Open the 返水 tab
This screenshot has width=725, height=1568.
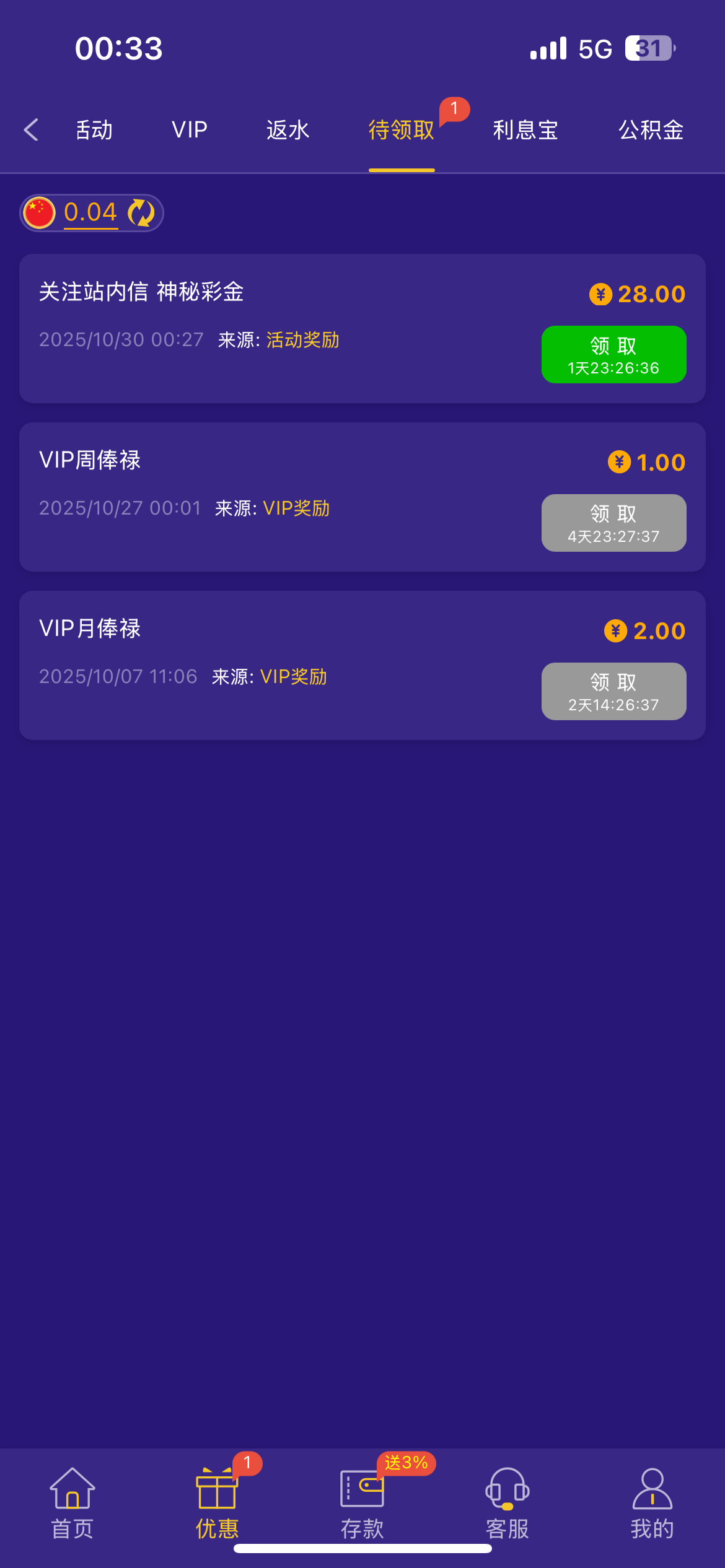(x=288, y=130)
